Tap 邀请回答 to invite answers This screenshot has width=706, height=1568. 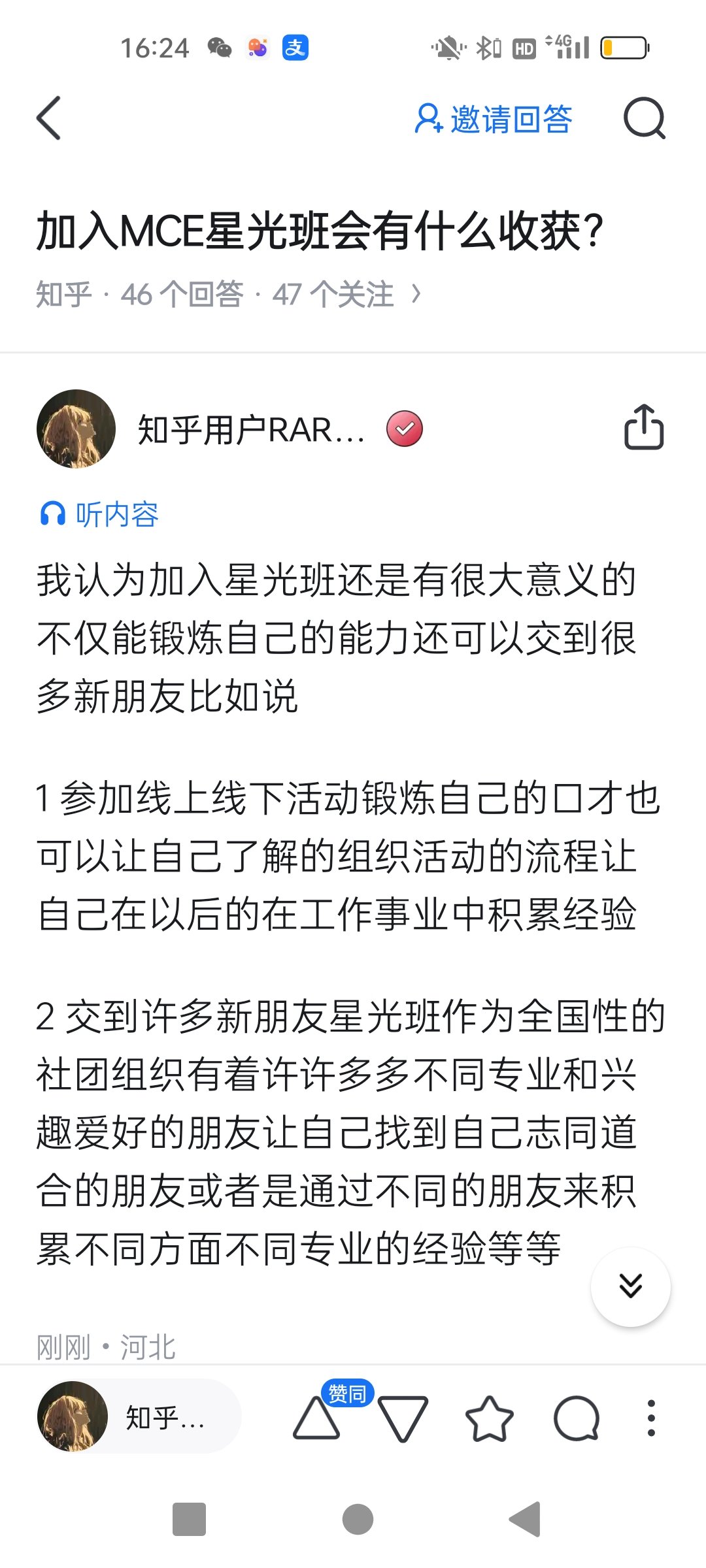click(494, 119)
